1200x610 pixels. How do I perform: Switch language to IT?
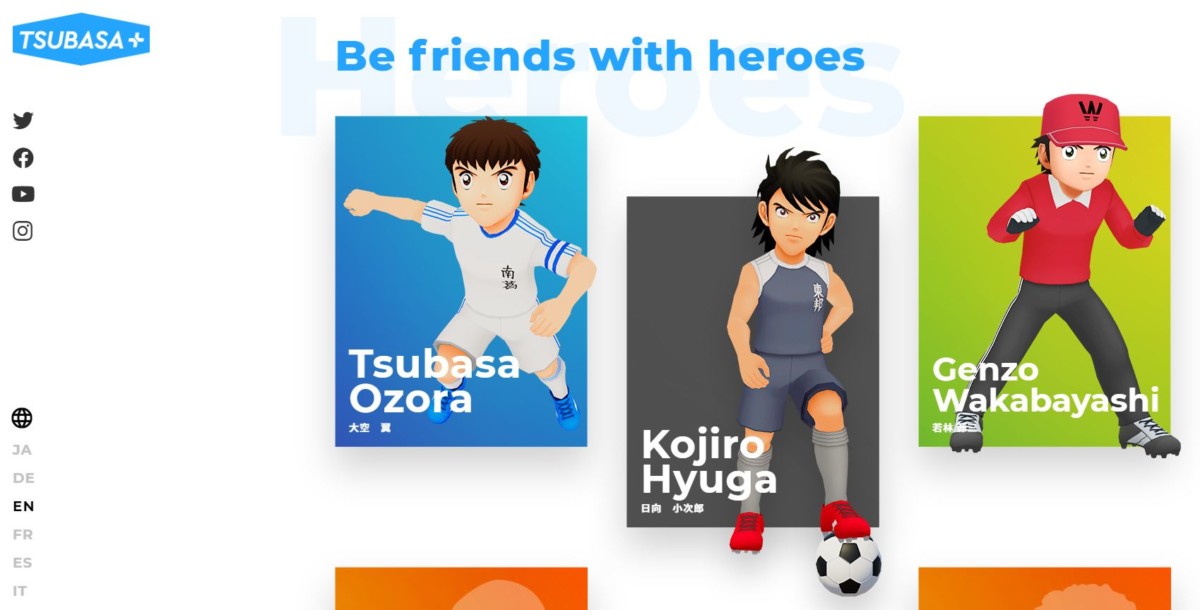coord(20,590)
